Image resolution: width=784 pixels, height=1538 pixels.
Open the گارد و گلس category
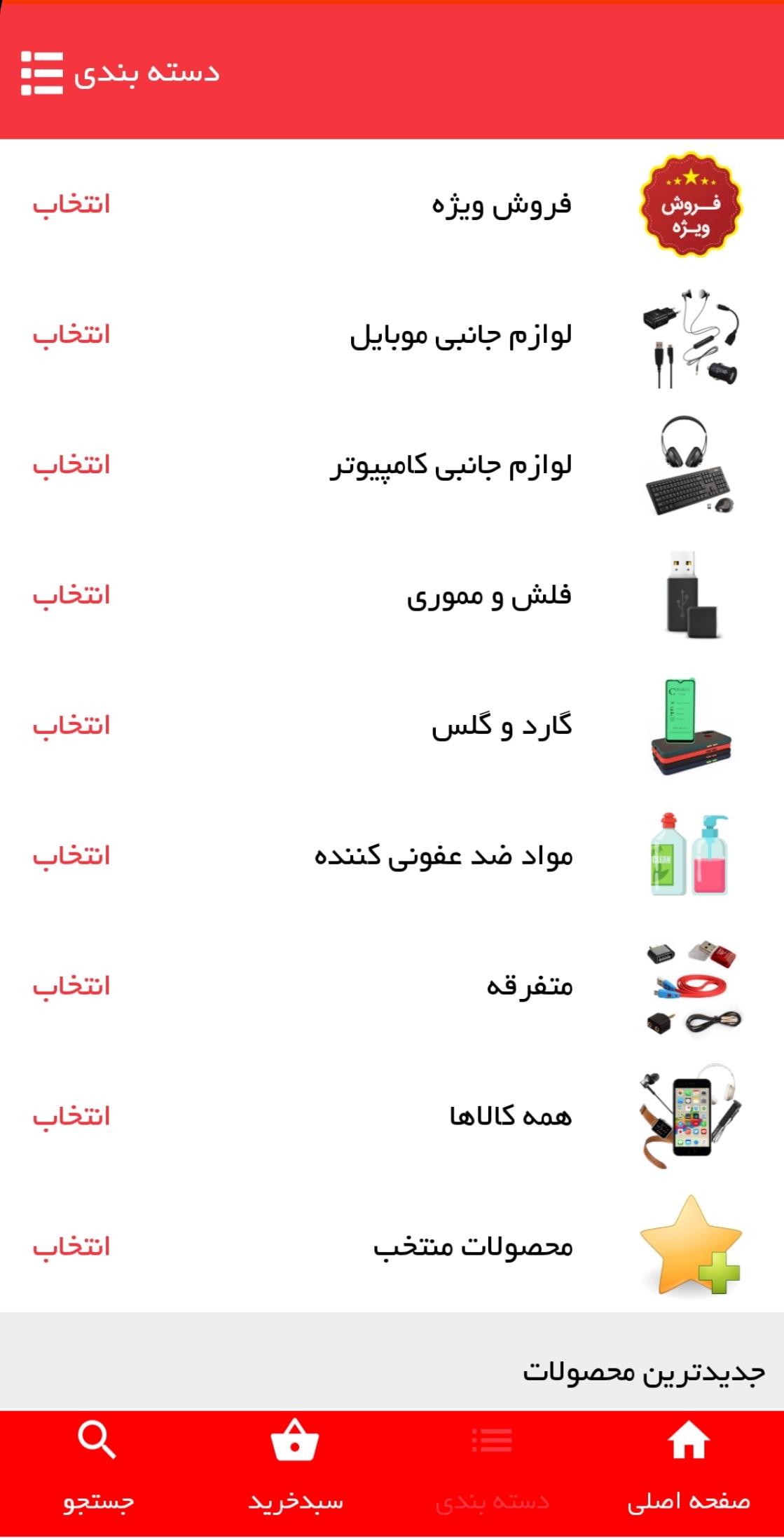tap(72, 726)
